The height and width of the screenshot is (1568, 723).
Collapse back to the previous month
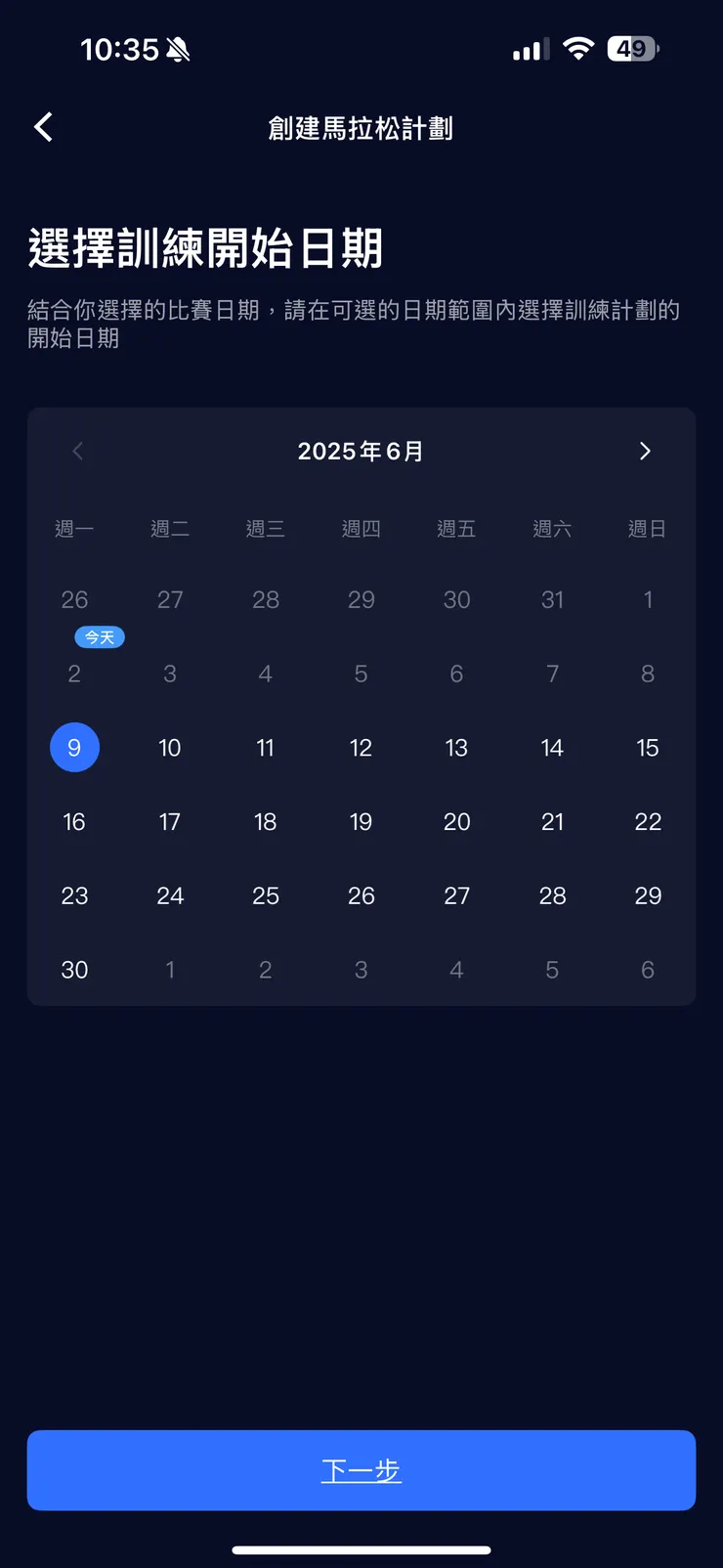(77, 451)
